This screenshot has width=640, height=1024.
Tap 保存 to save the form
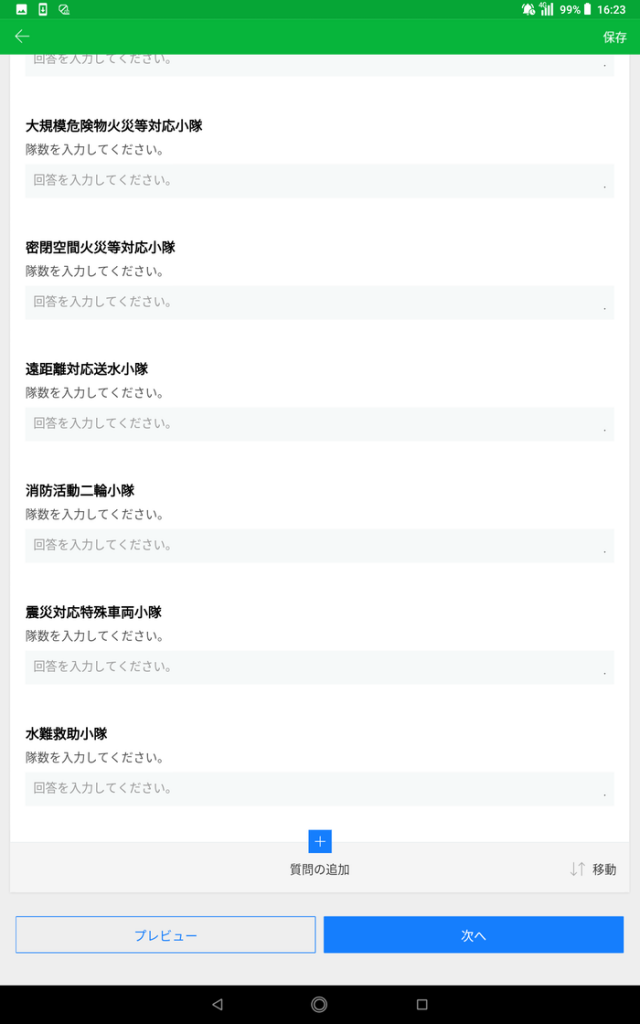point(614,37)
